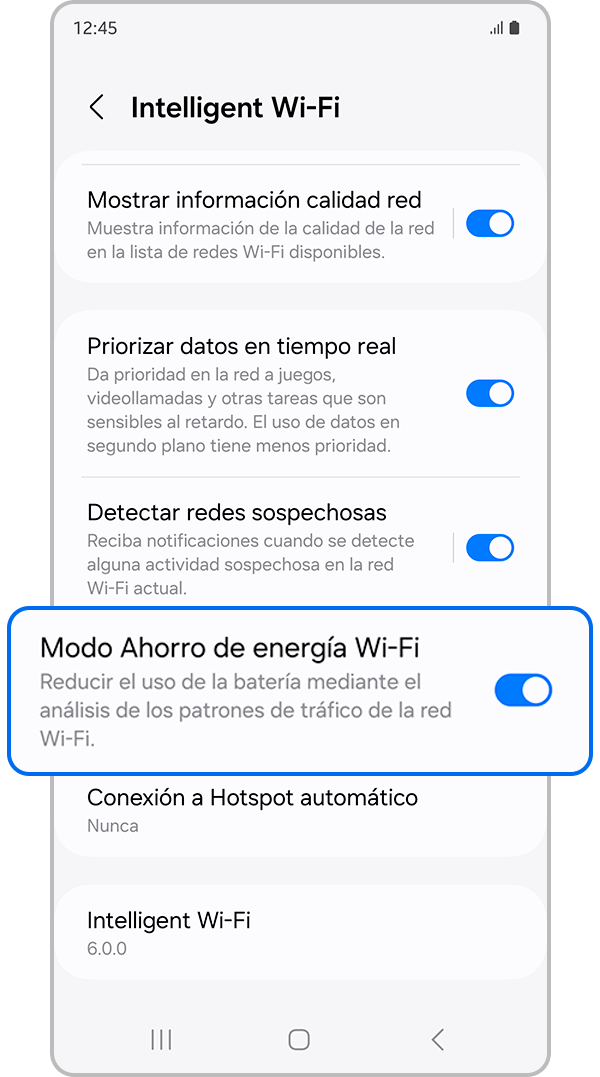Toggle Mostrar información calidad red switch
Image resolution: width=600 pixels, height=1077 pixels.
(x=490, y=224)
